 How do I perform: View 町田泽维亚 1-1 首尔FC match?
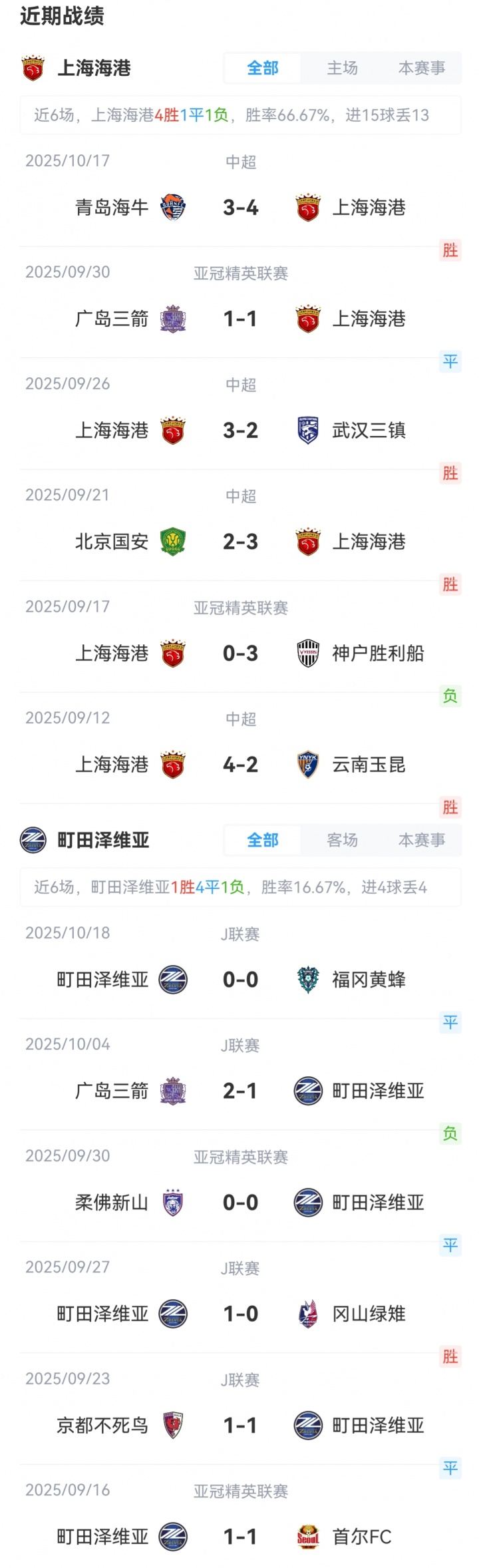[x=240, y=1537]
